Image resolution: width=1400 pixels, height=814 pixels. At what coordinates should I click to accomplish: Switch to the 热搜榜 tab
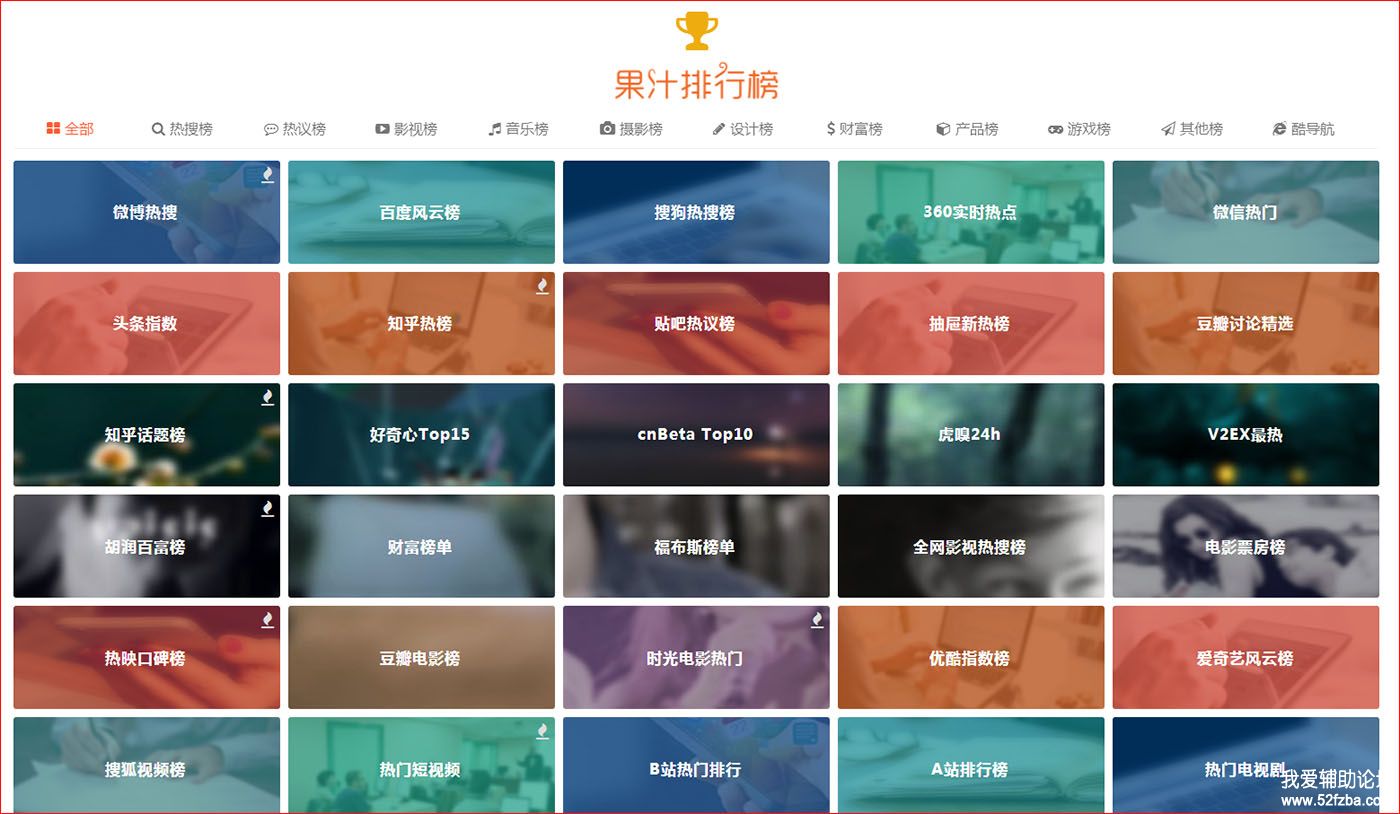182,129
